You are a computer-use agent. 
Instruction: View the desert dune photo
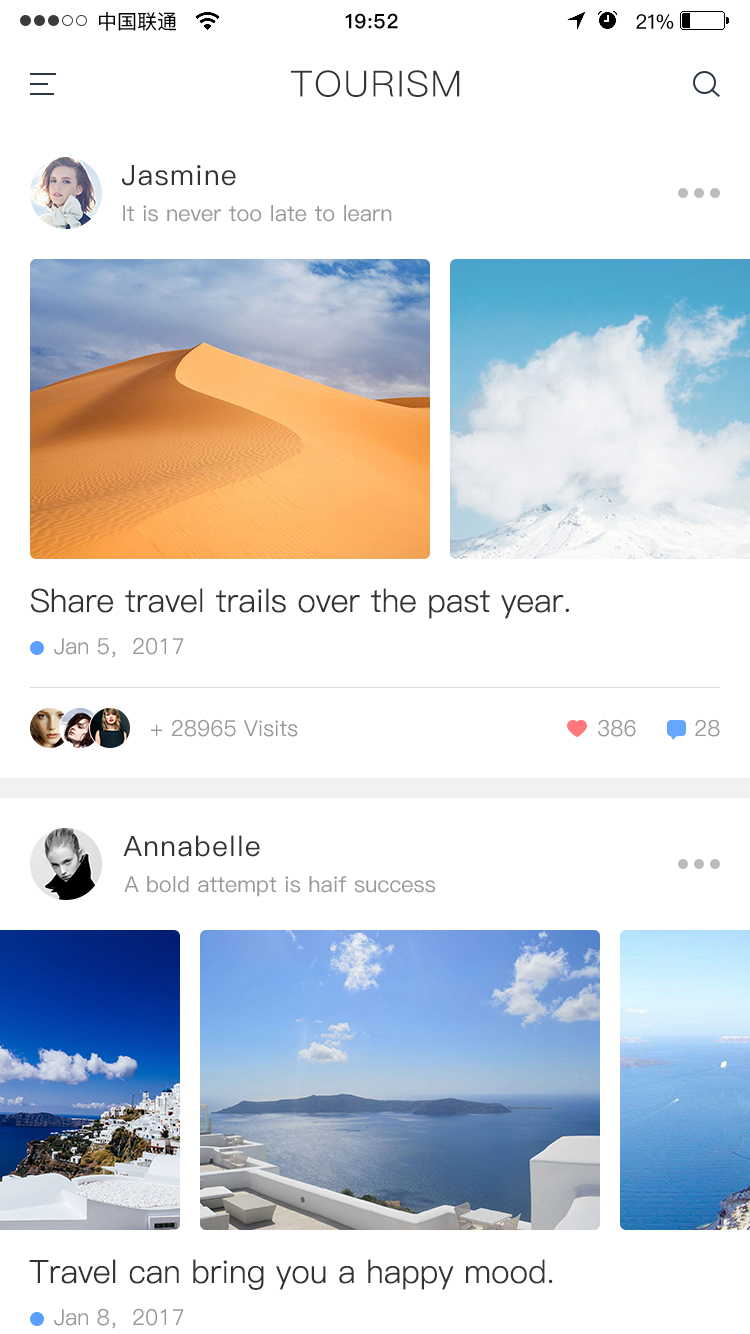(x=230, y=409)
